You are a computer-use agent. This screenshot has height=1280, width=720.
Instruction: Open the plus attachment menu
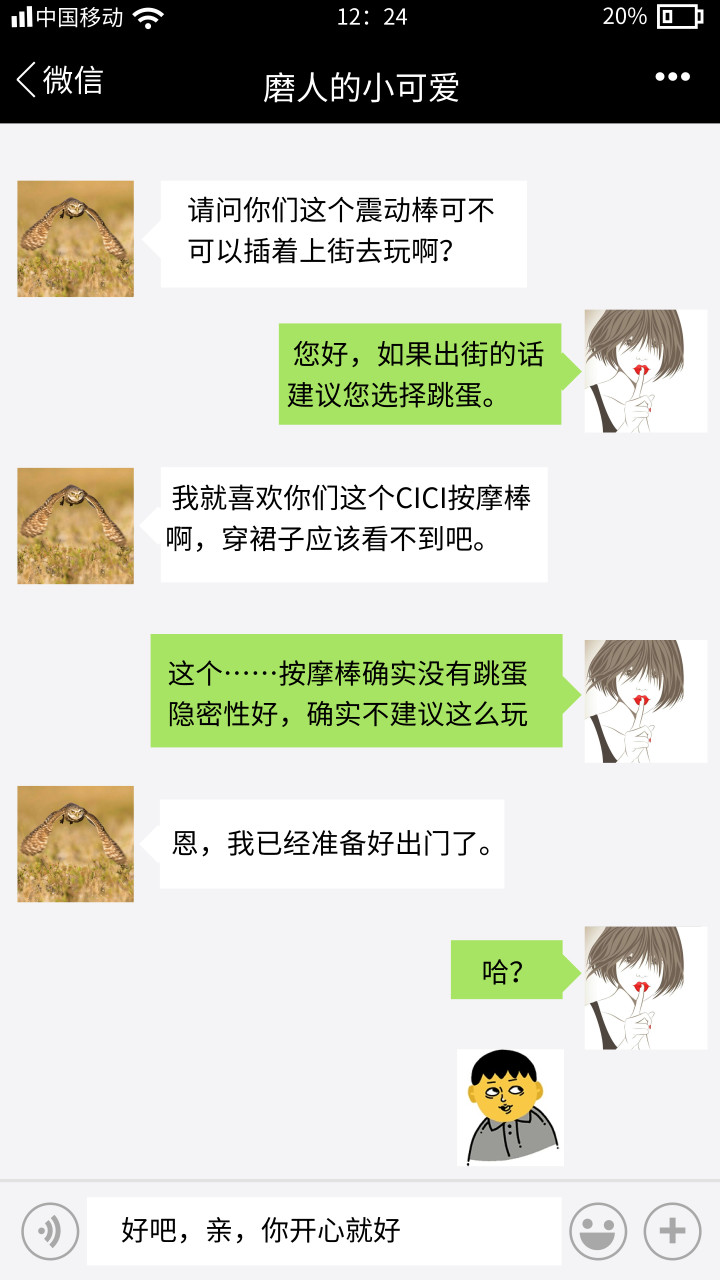(x=672, y=1231)
